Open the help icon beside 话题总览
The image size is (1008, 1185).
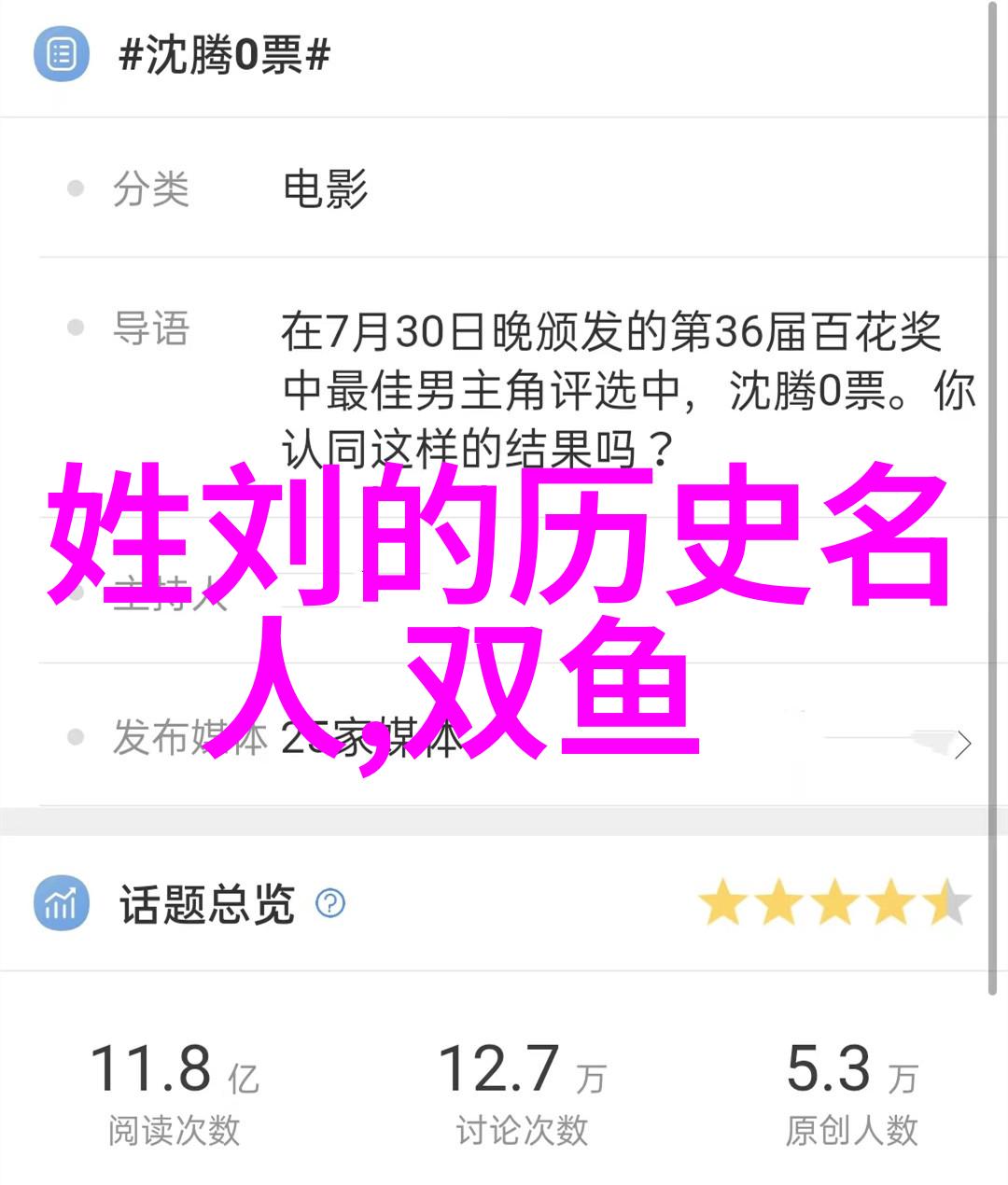coord(330,903)
